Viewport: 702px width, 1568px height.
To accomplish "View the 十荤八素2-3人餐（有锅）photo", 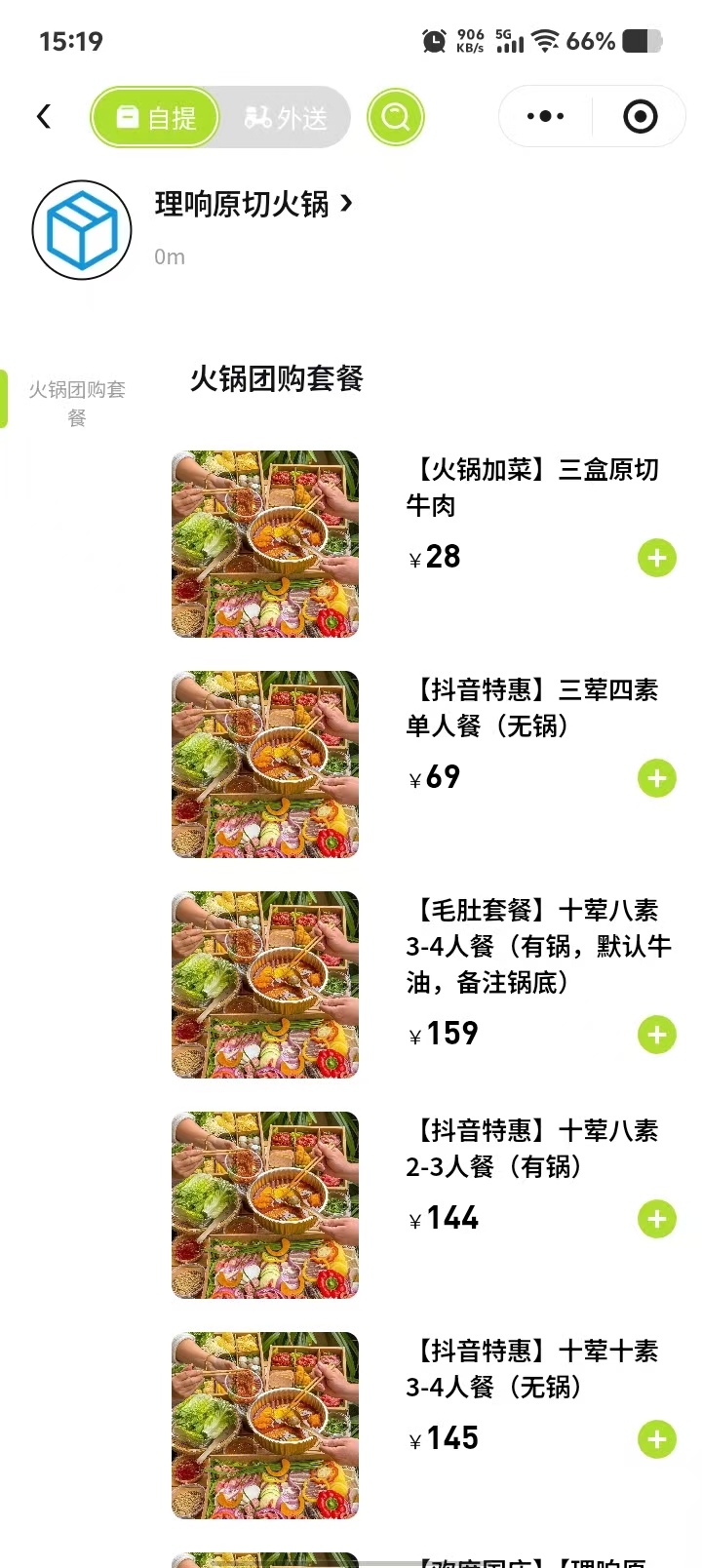I will point(265,1205).
